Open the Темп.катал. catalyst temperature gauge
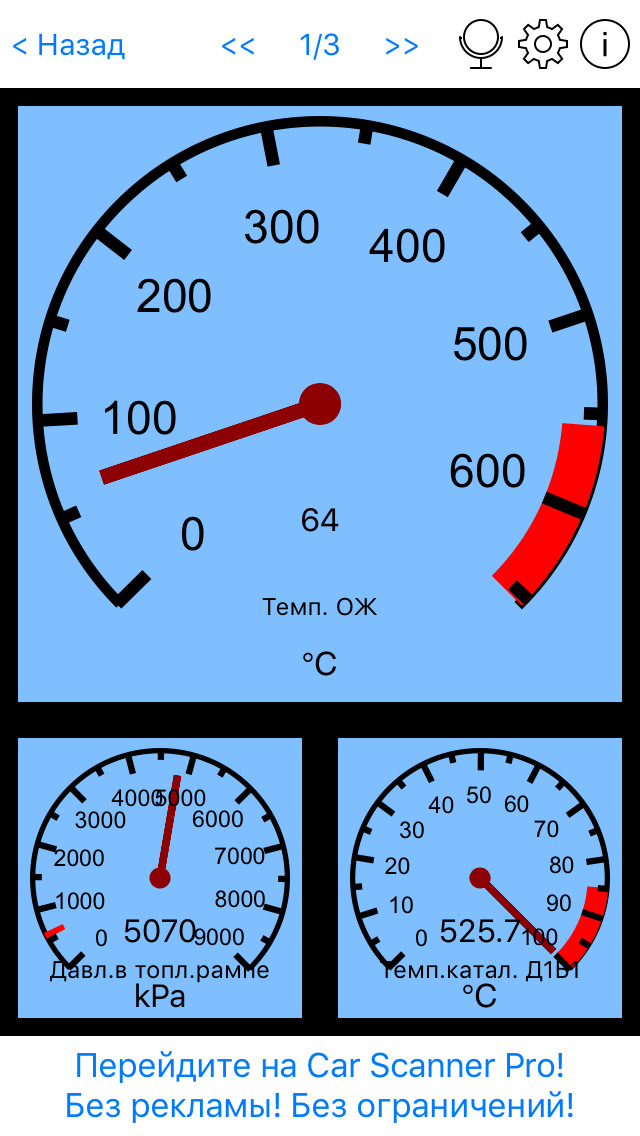640x1136 pixels. [480, 878]
